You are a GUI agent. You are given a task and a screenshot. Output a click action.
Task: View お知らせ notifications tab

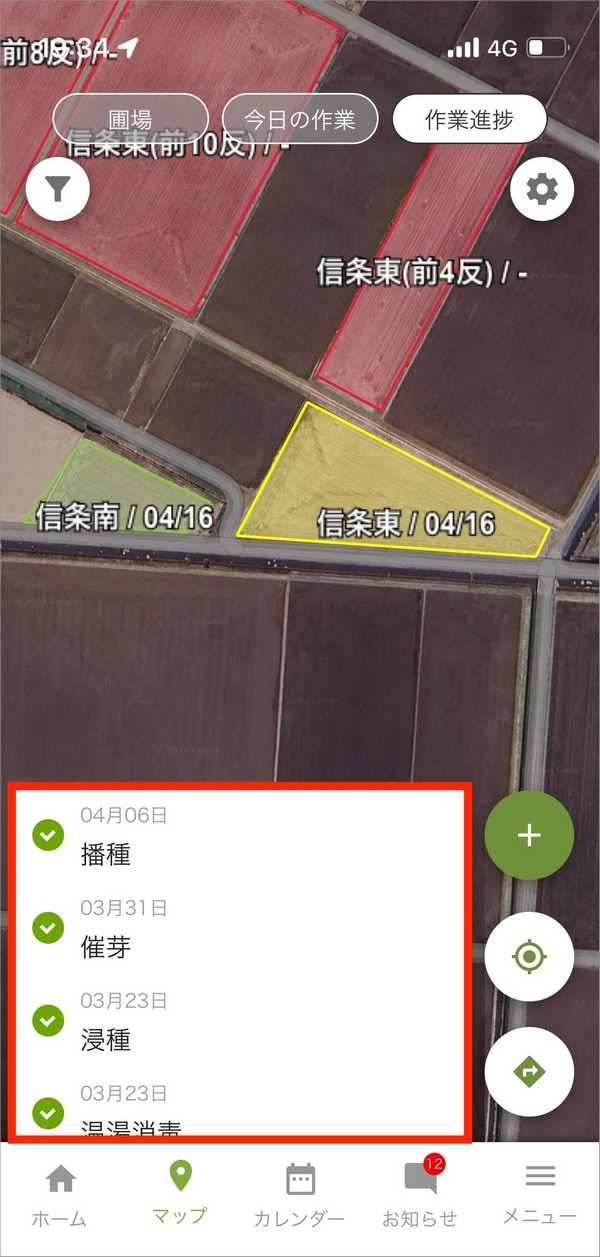point(420,1195)
